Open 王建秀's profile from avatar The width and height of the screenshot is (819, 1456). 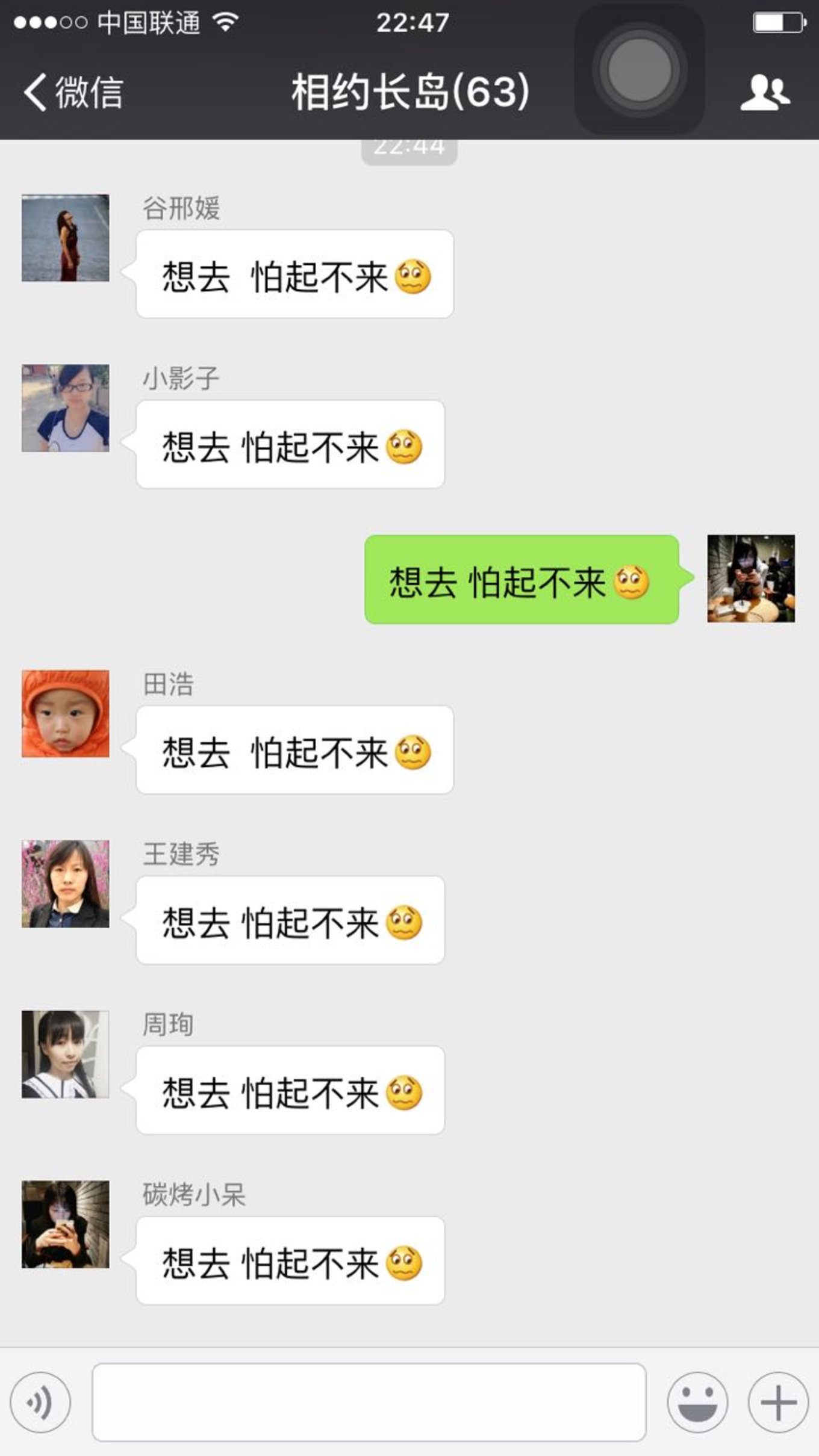(x=66, y=884)
